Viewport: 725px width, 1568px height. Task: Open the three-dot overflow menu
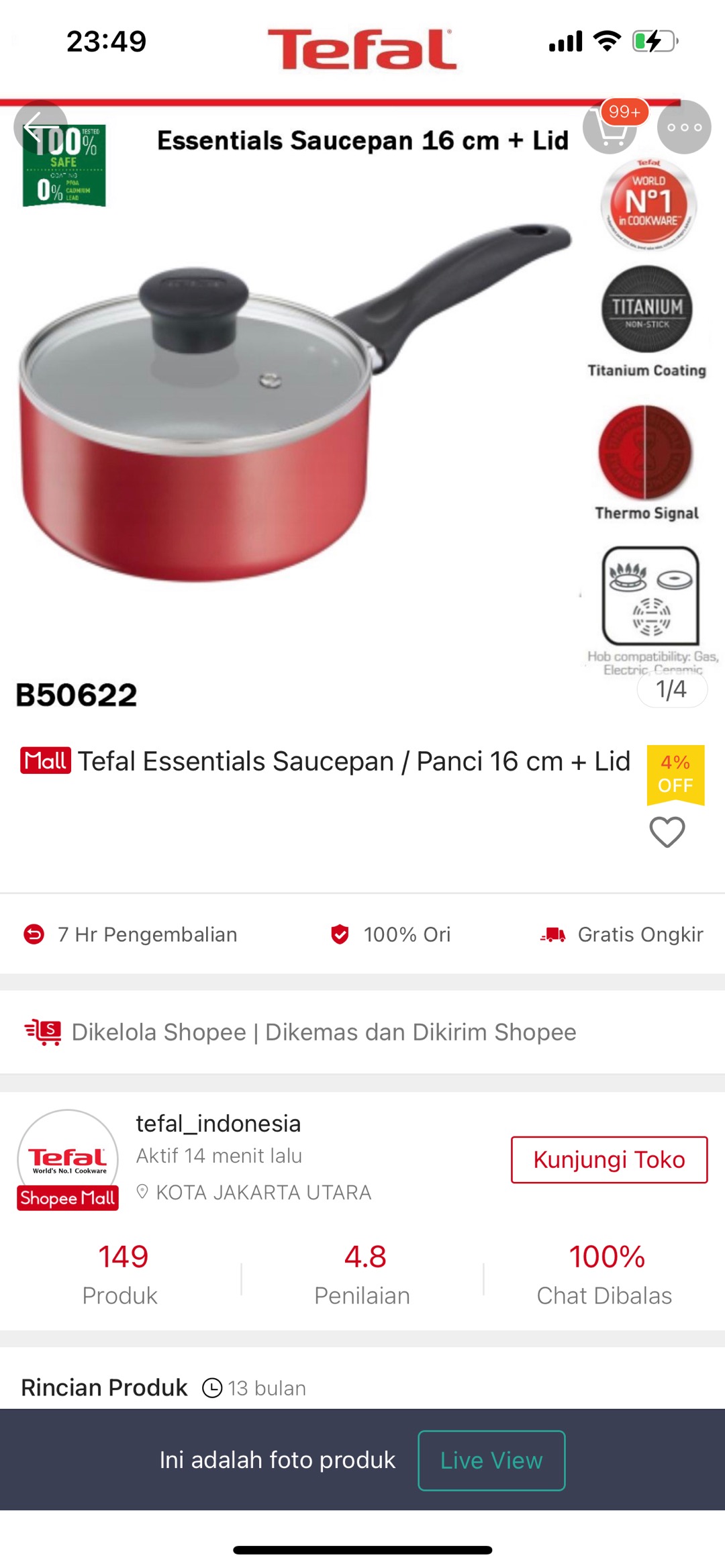pos(683,127)
